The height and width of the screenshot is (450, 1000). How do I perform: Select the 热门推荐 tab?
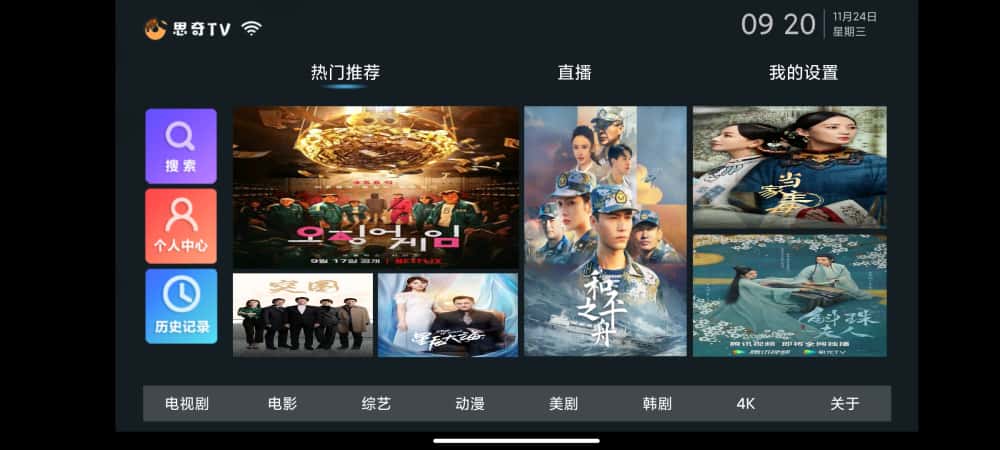coord(345,73)
